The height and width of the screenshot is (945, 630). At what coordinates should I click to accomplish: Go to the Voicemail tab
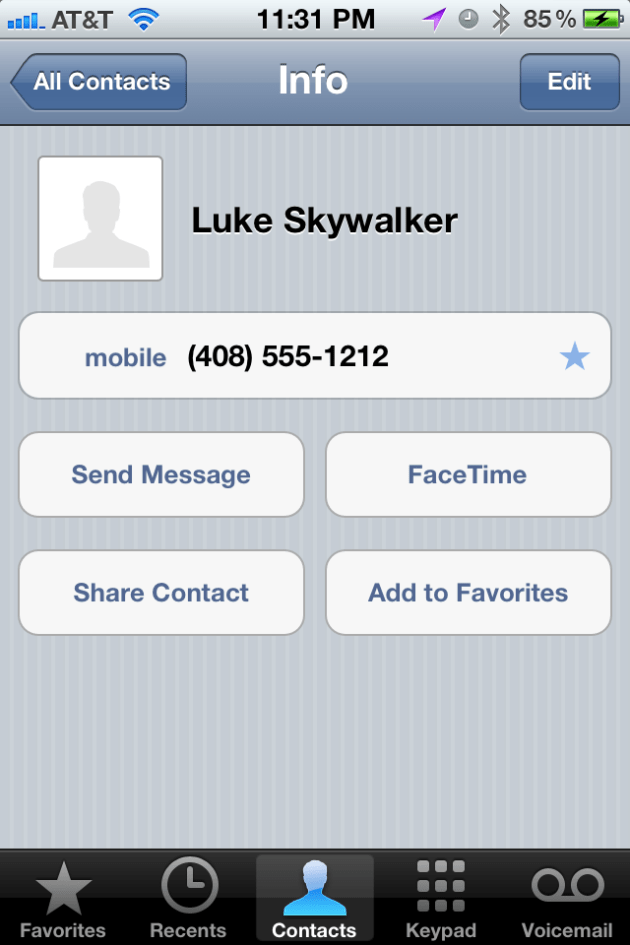coord(567,899)
